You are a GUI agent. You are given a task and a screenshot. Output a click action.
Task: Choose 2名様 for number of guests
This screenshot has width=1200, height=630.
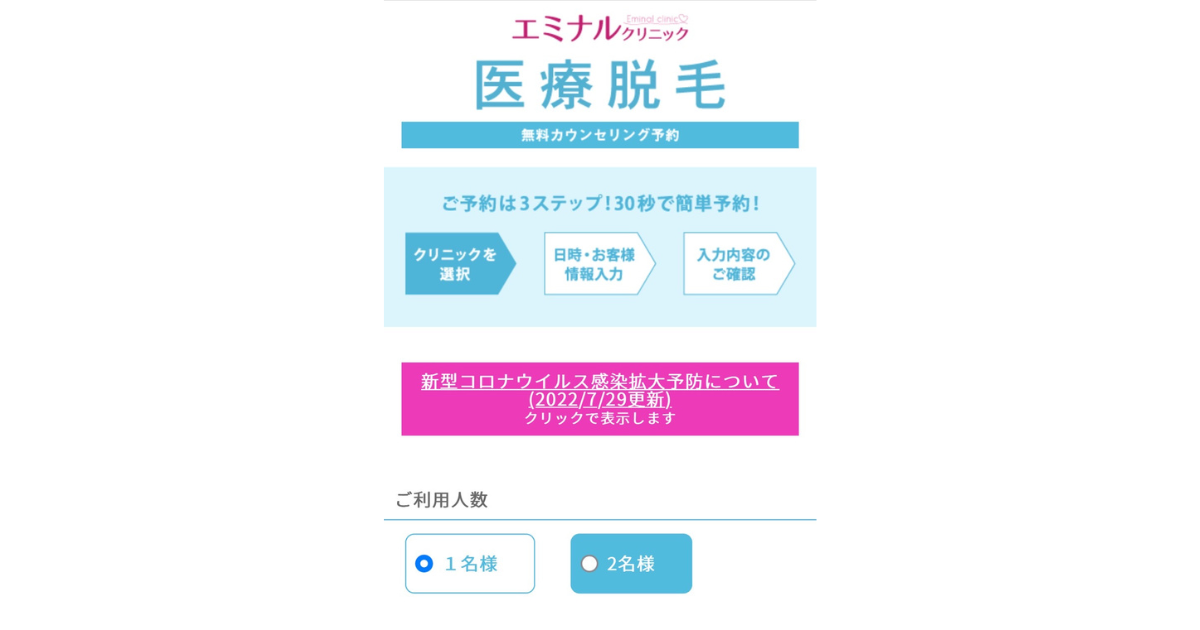point(590,564)
